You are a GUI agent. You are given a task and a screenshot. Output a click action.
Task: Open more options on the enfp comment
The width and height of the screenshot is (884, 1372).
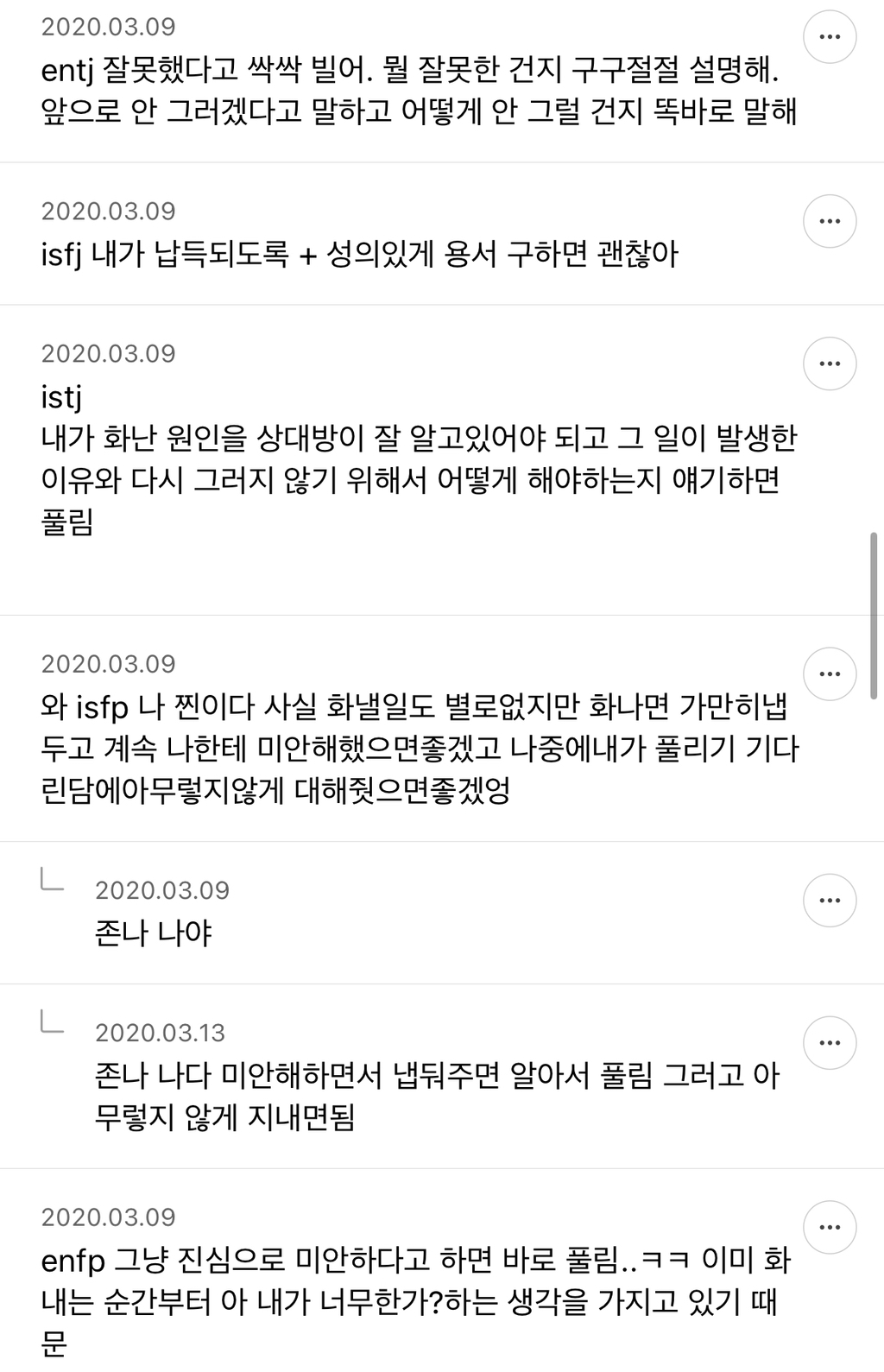coord(830,1227)
